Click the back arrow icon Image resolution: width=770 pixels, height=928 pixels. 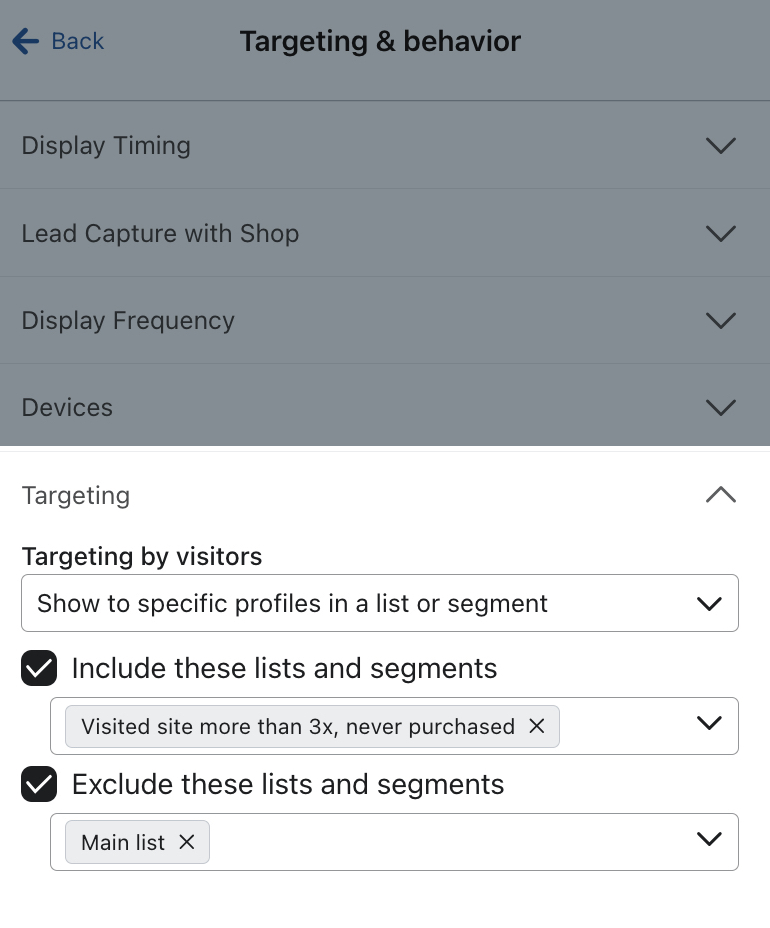click(24, 40)
